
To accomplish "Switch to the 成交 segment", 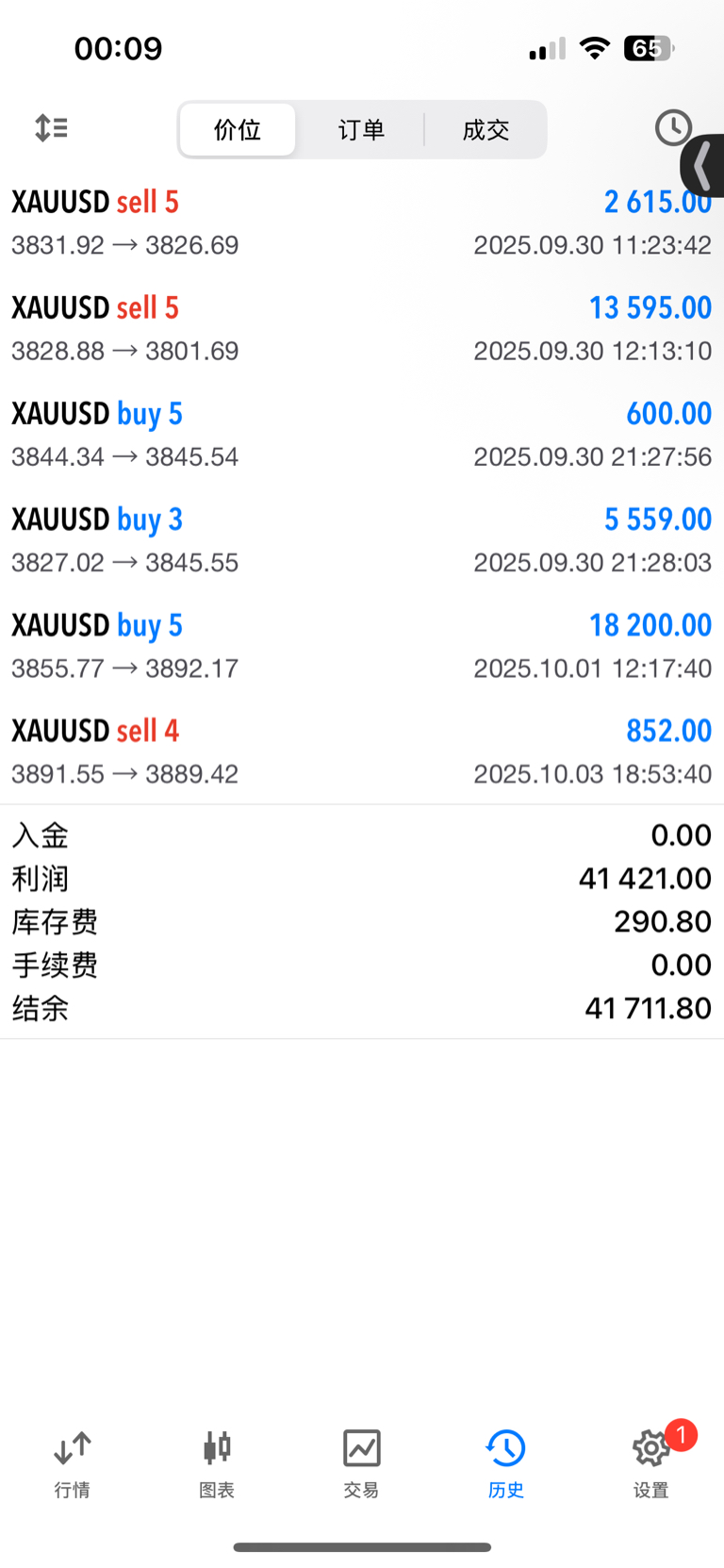I will coord(485,129).
